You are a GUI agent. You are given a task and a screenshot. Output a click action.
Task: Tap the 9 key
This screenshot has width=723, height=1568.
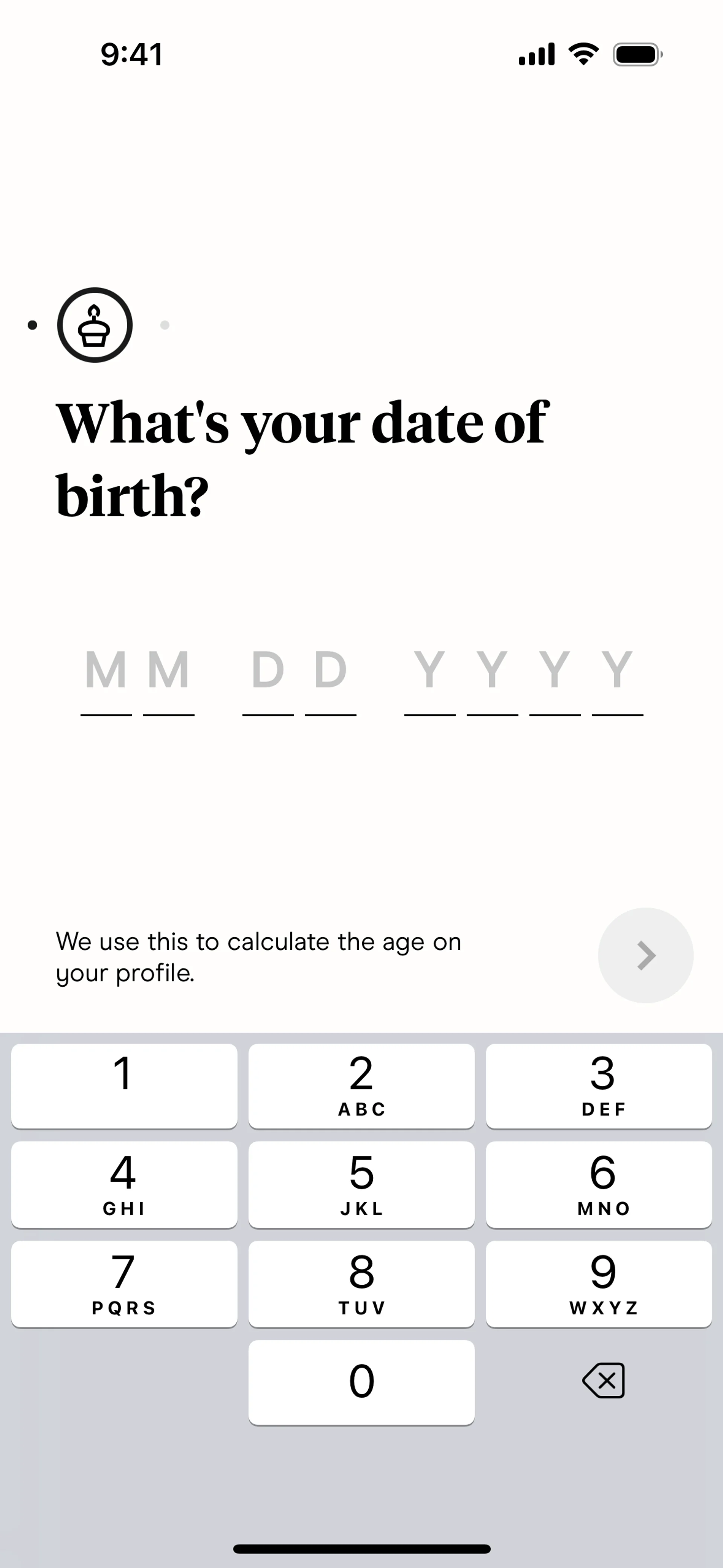click(x=599, y=1283)
